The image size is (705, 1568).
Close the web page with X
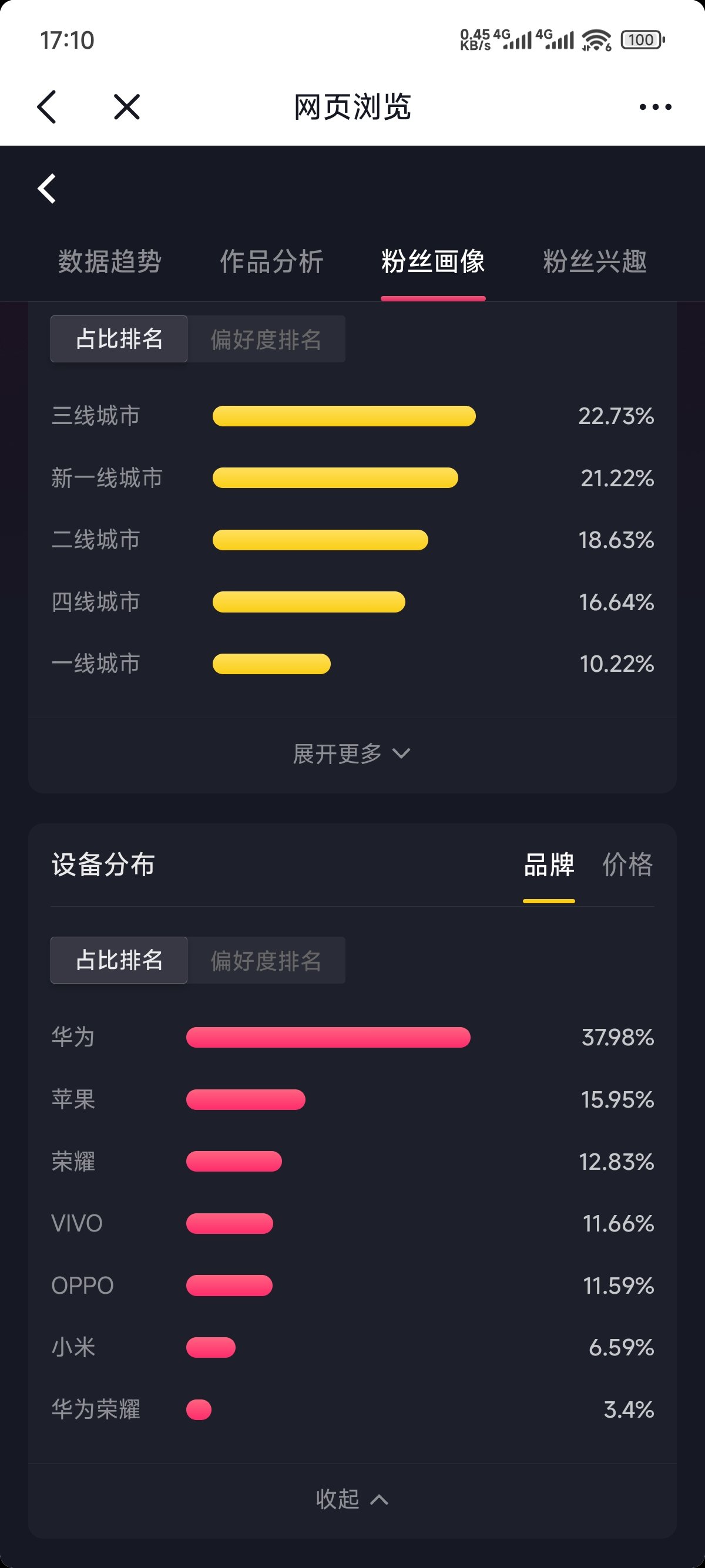[127, 107]
